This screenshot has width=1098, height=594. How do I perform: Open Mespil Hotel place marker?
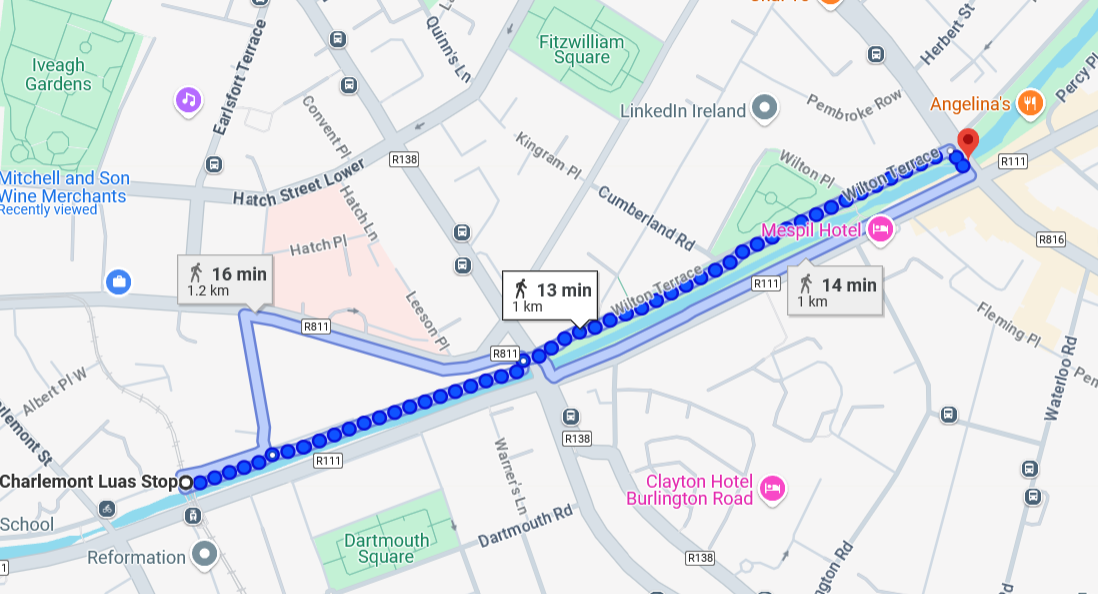click(880, 230)
